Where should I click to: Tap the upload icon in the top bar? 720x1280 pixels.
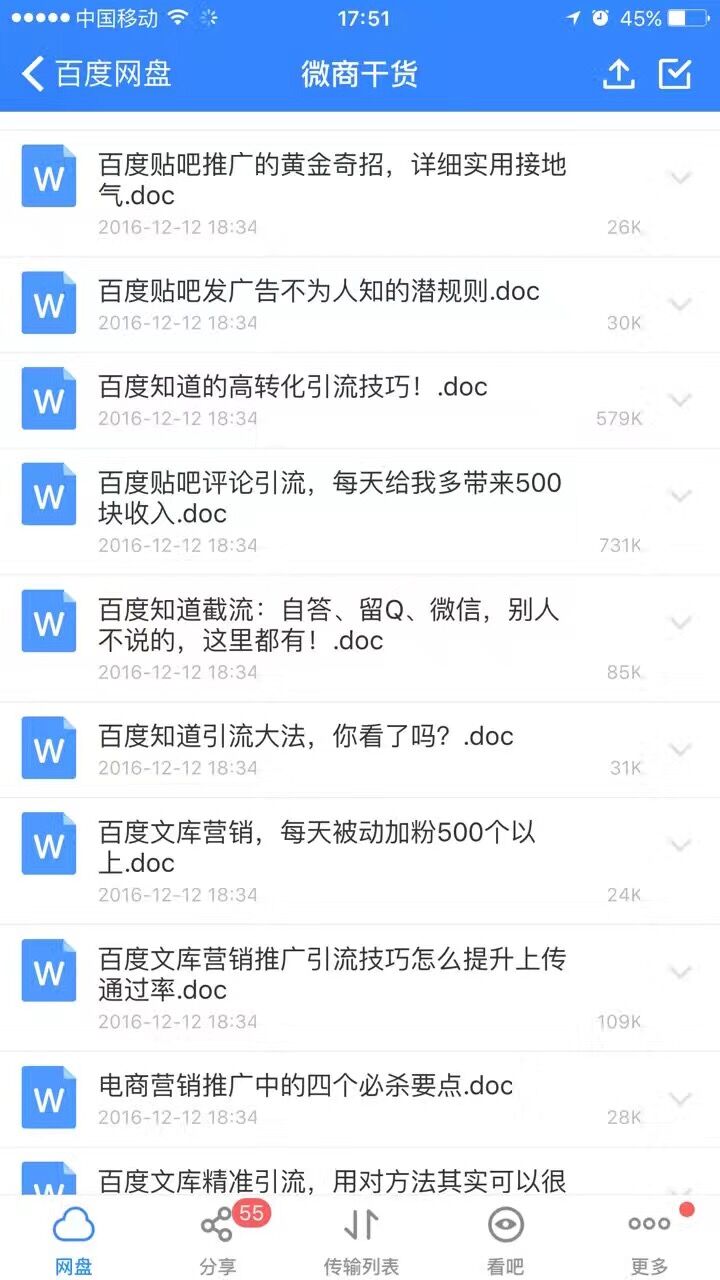click(x=620, y=72)
